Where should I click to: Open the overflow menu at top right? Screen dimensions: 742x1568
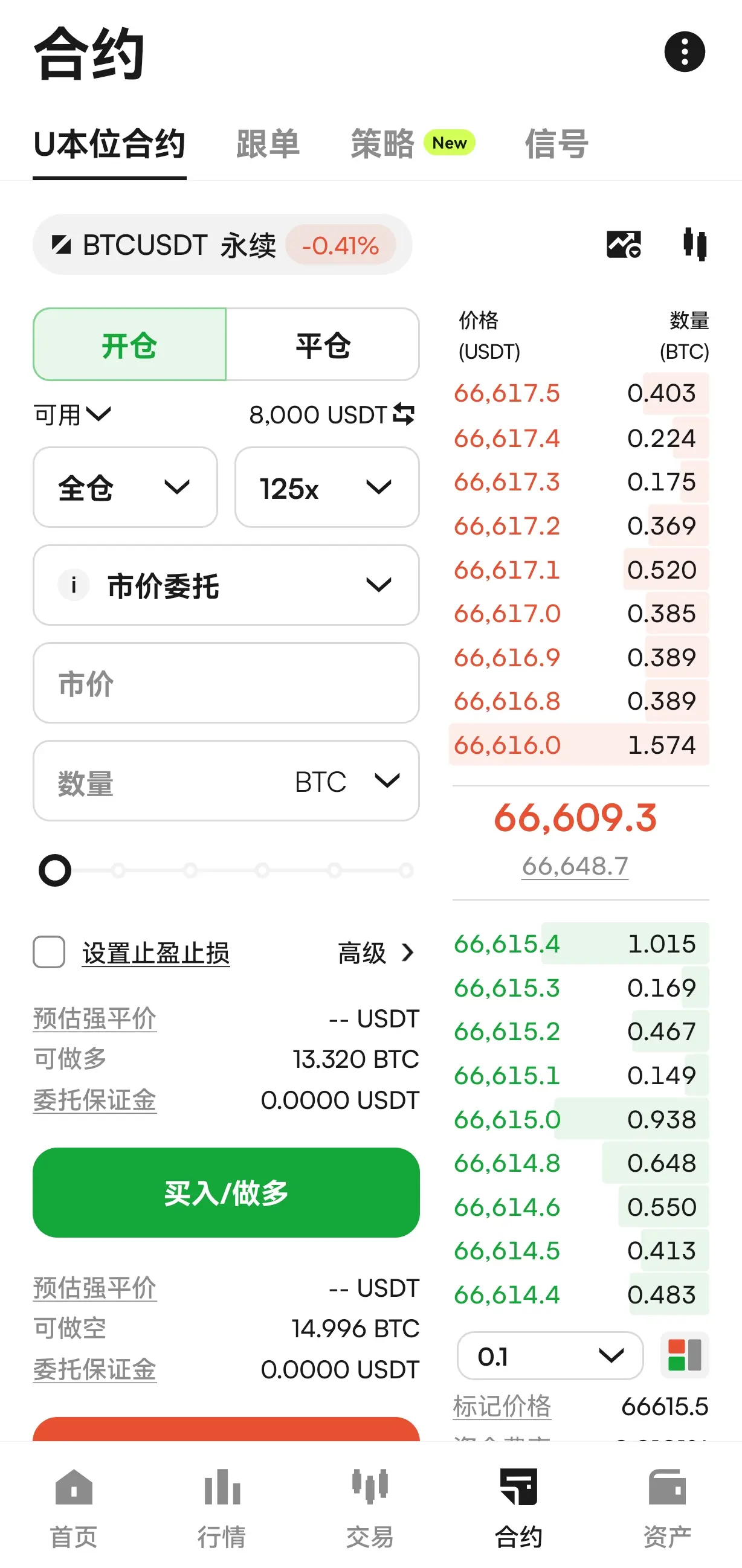pyautogui.click(x=684, y=52)
